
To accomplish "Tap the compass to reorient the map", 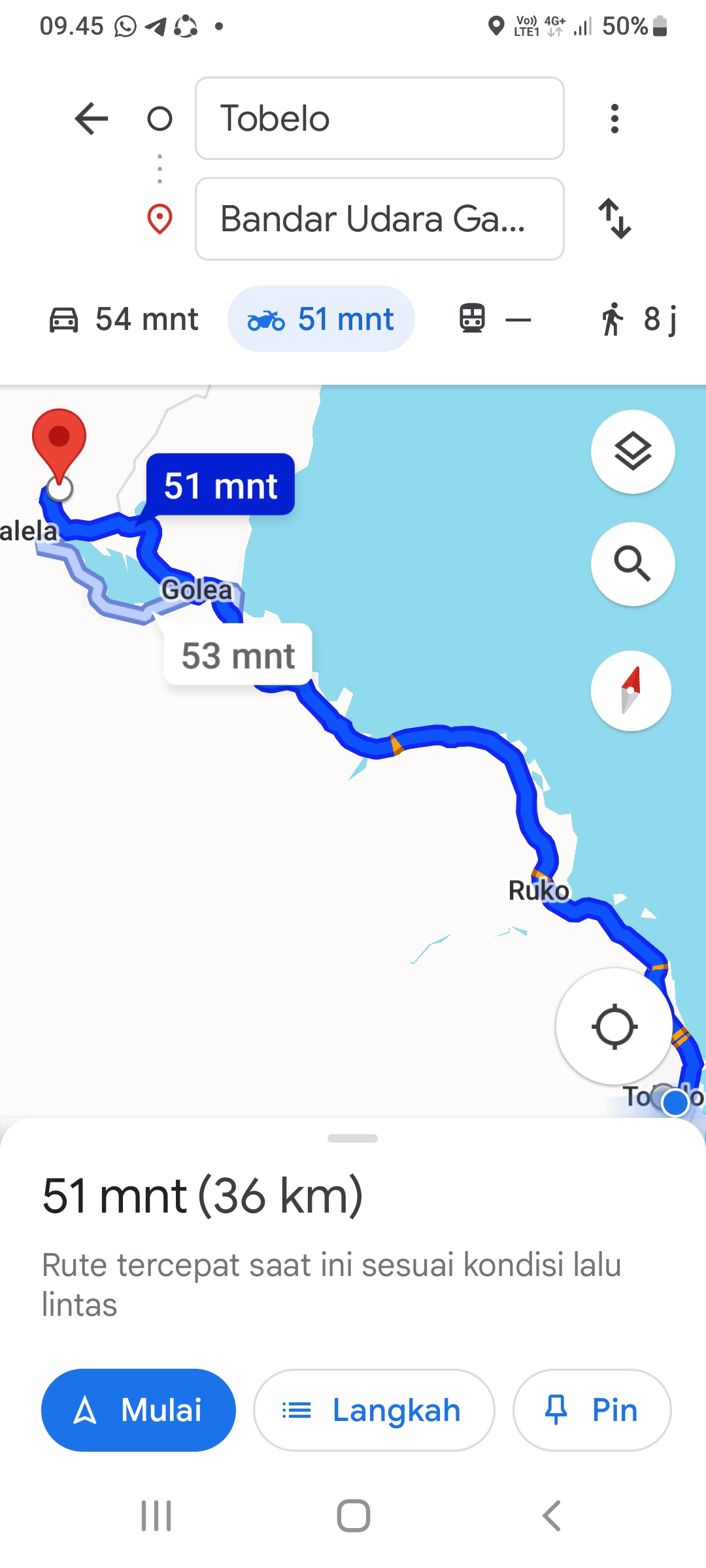I will 631,691.
